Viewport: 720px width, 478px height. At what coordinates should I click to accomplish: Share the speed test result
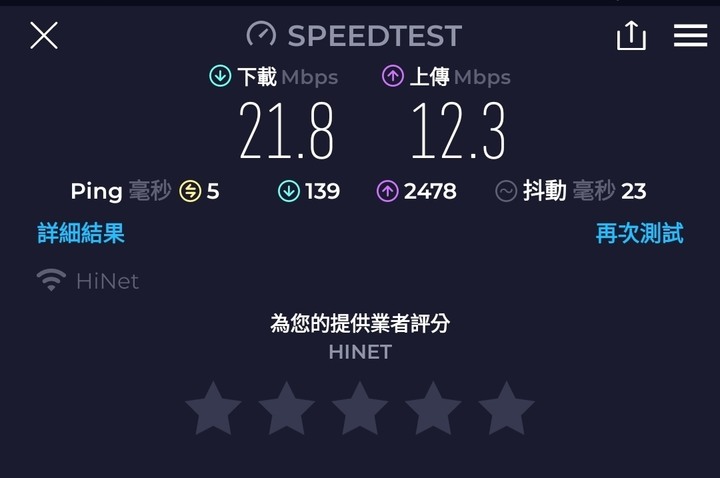[x=631, y=36]
